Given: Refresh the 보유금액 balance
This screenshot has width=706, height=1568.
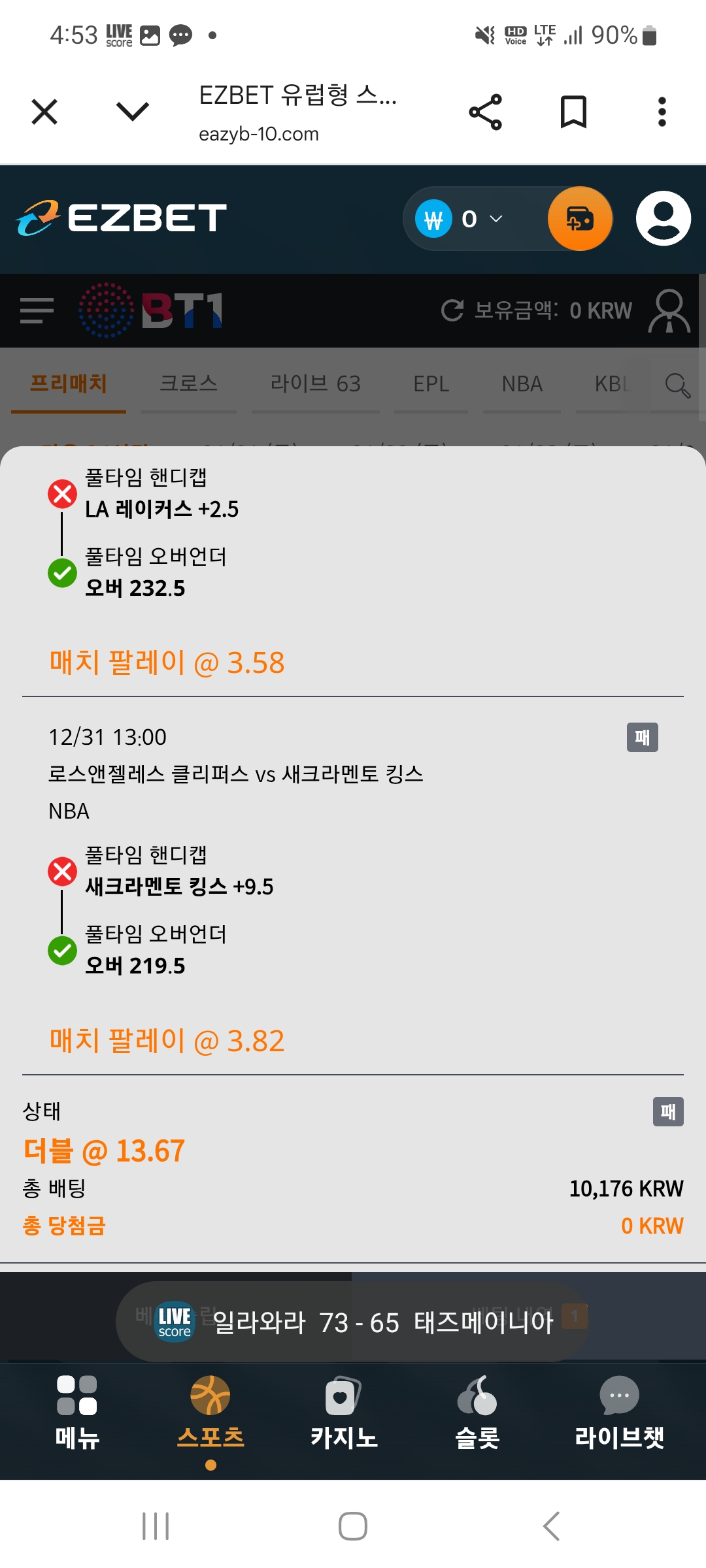Looking at the screenshot, I should (452, 310).
